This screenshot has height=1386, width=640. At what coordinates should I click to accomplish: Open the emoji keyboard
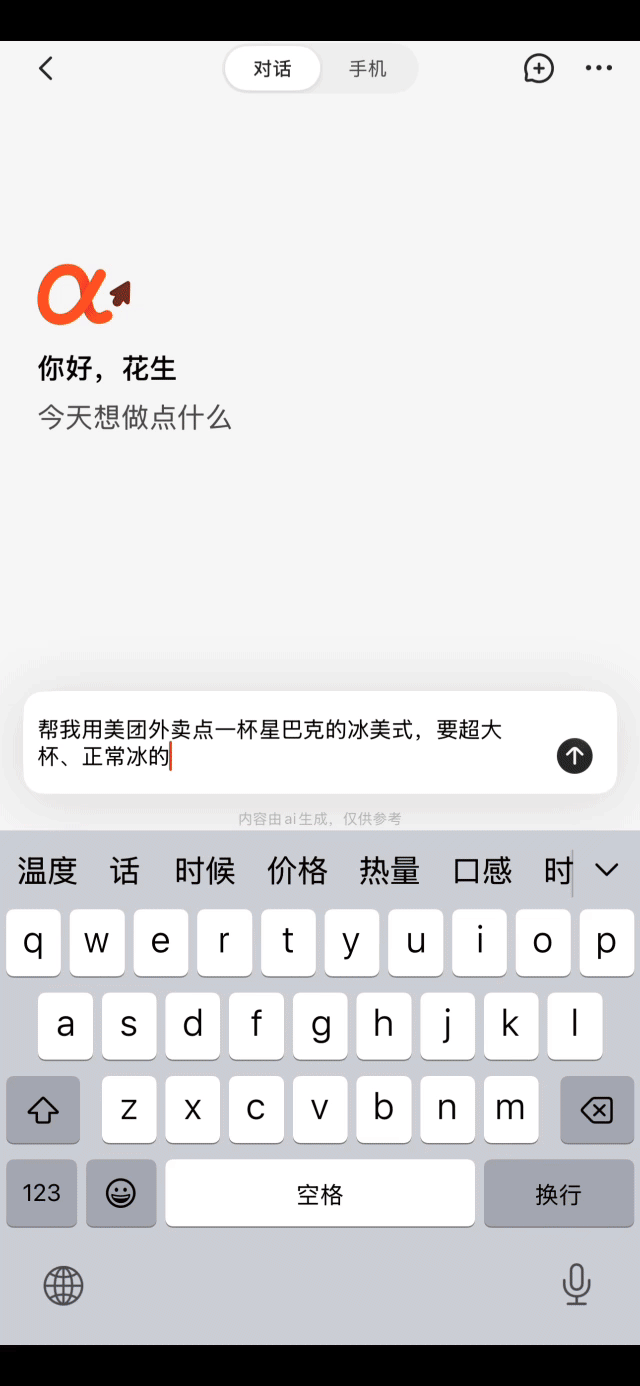(x=121, y=1193)
